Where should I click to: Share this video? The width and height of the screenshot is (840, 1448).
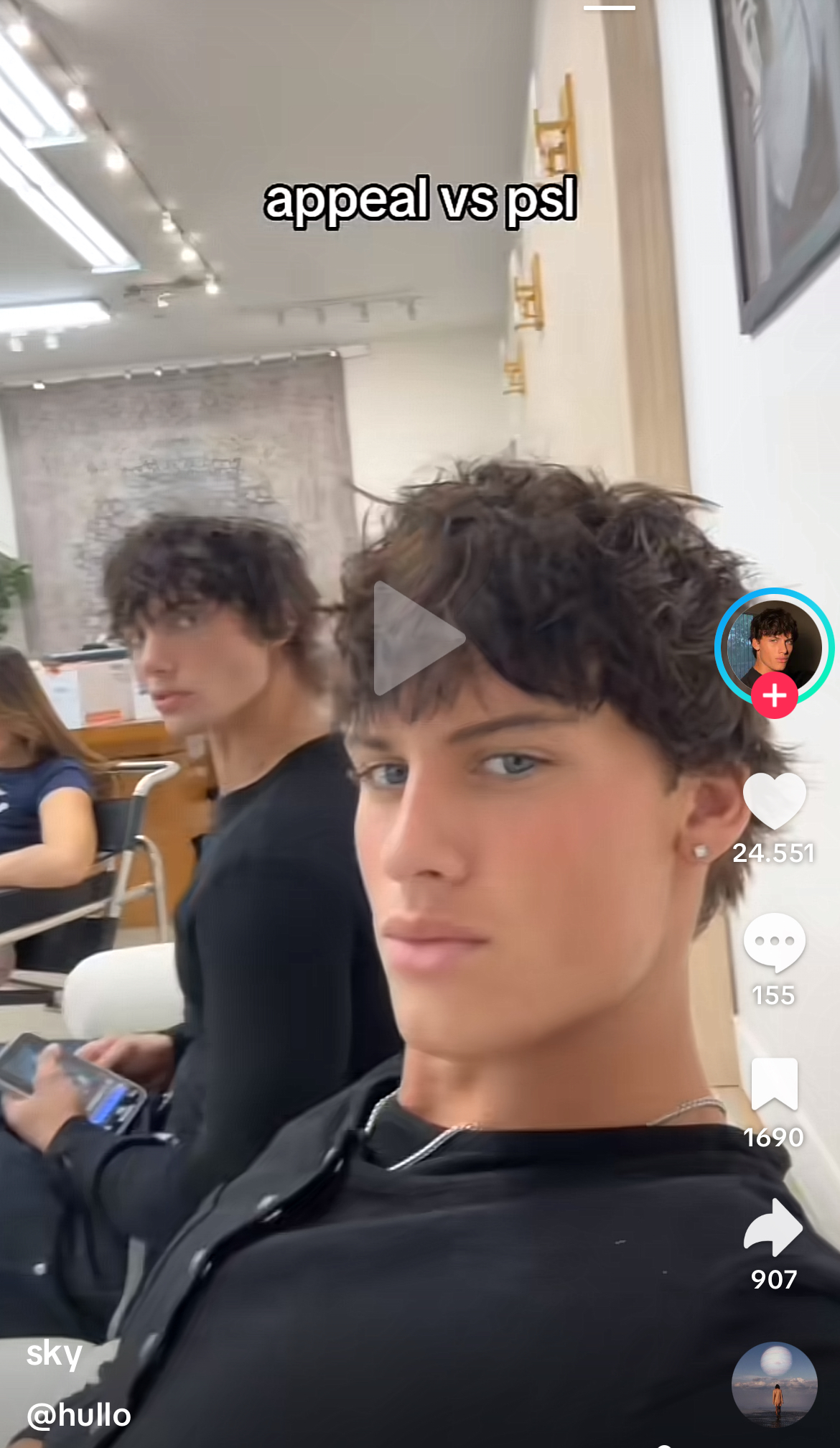click(774, 1227)
